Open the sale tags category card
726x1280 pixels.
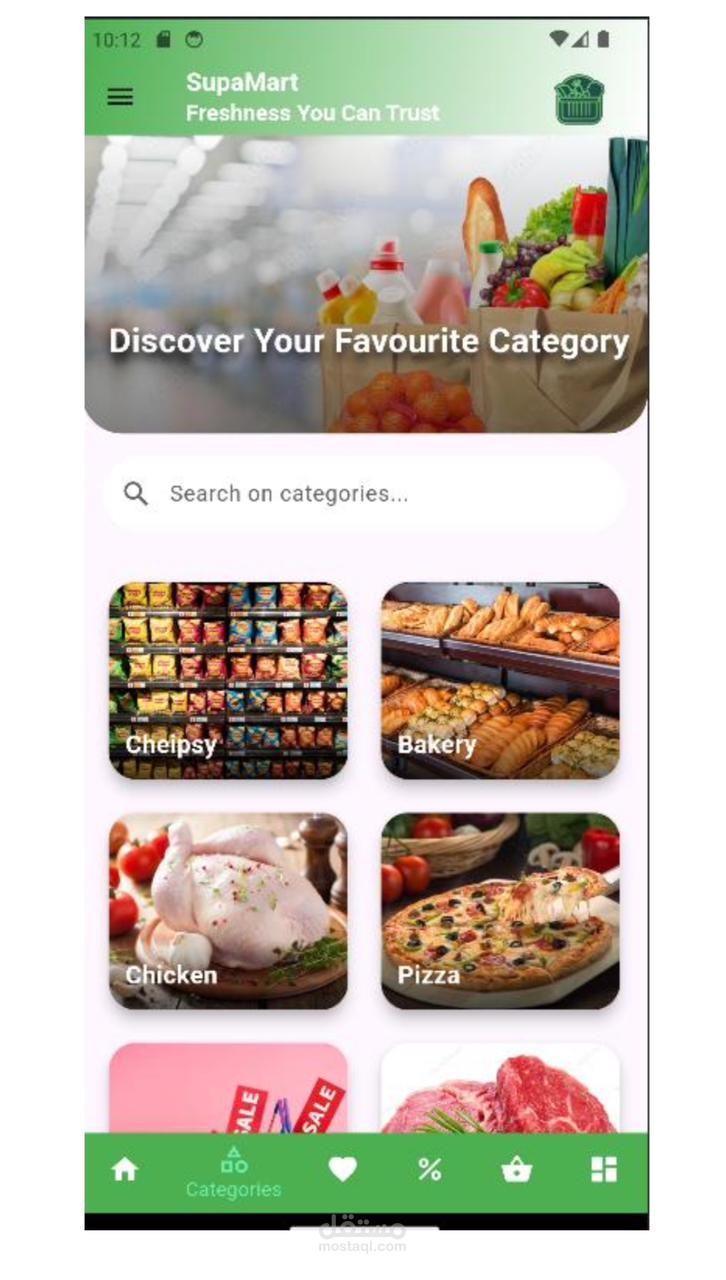pos(228,1090)
